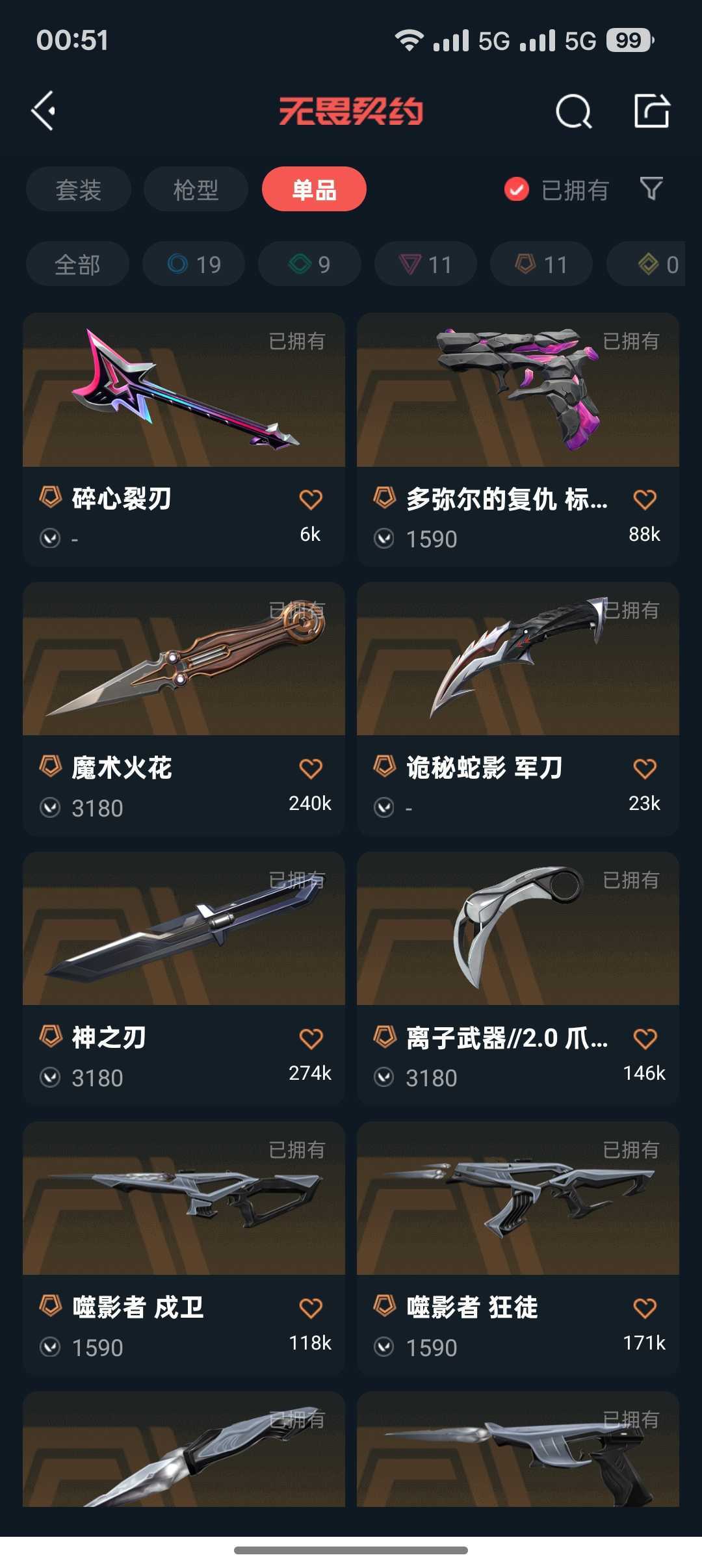Image resolution: width=702 pixels, height=1568 pixels.
Task: Open the search icon
Action: (x=573, y=111)
